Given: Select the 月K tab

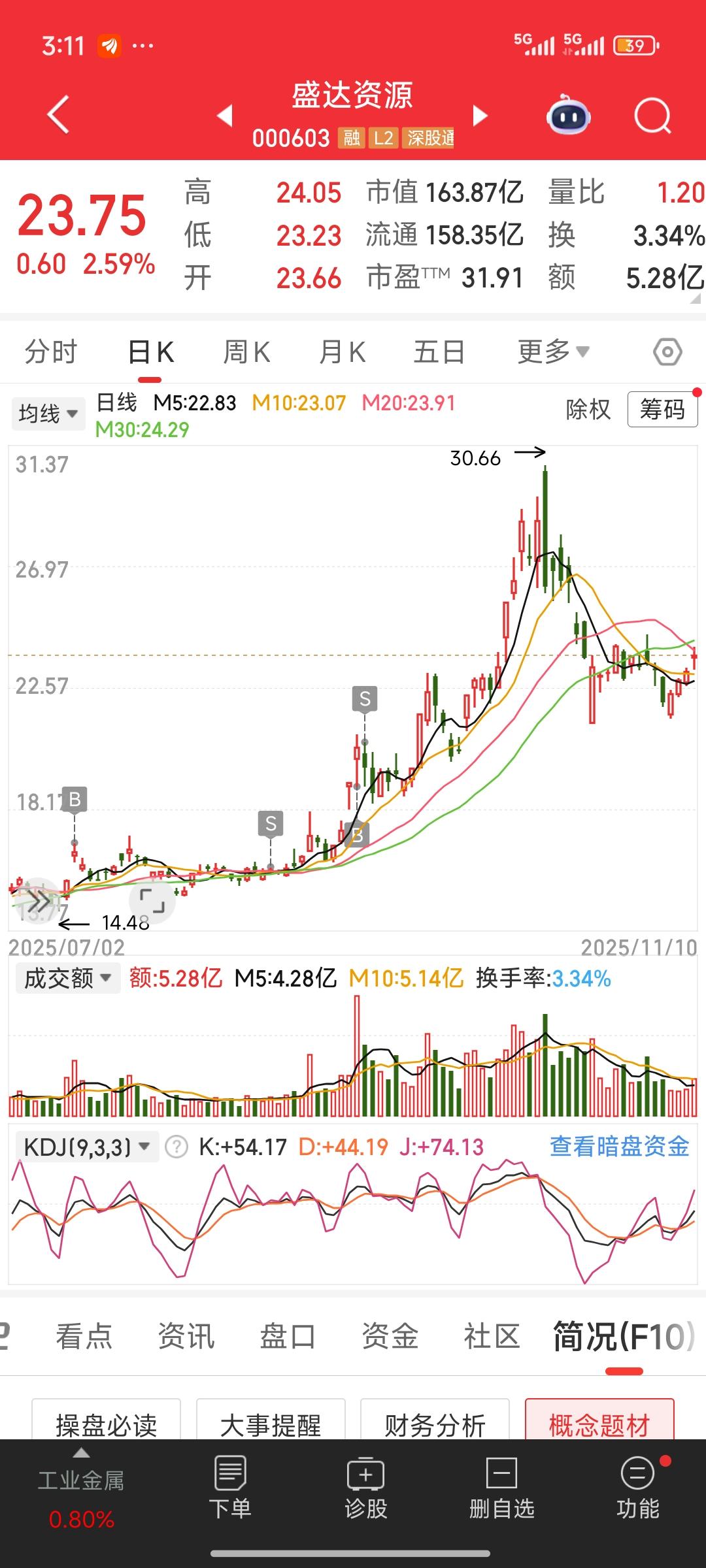Looking at the screenshot, I should 342,352.
